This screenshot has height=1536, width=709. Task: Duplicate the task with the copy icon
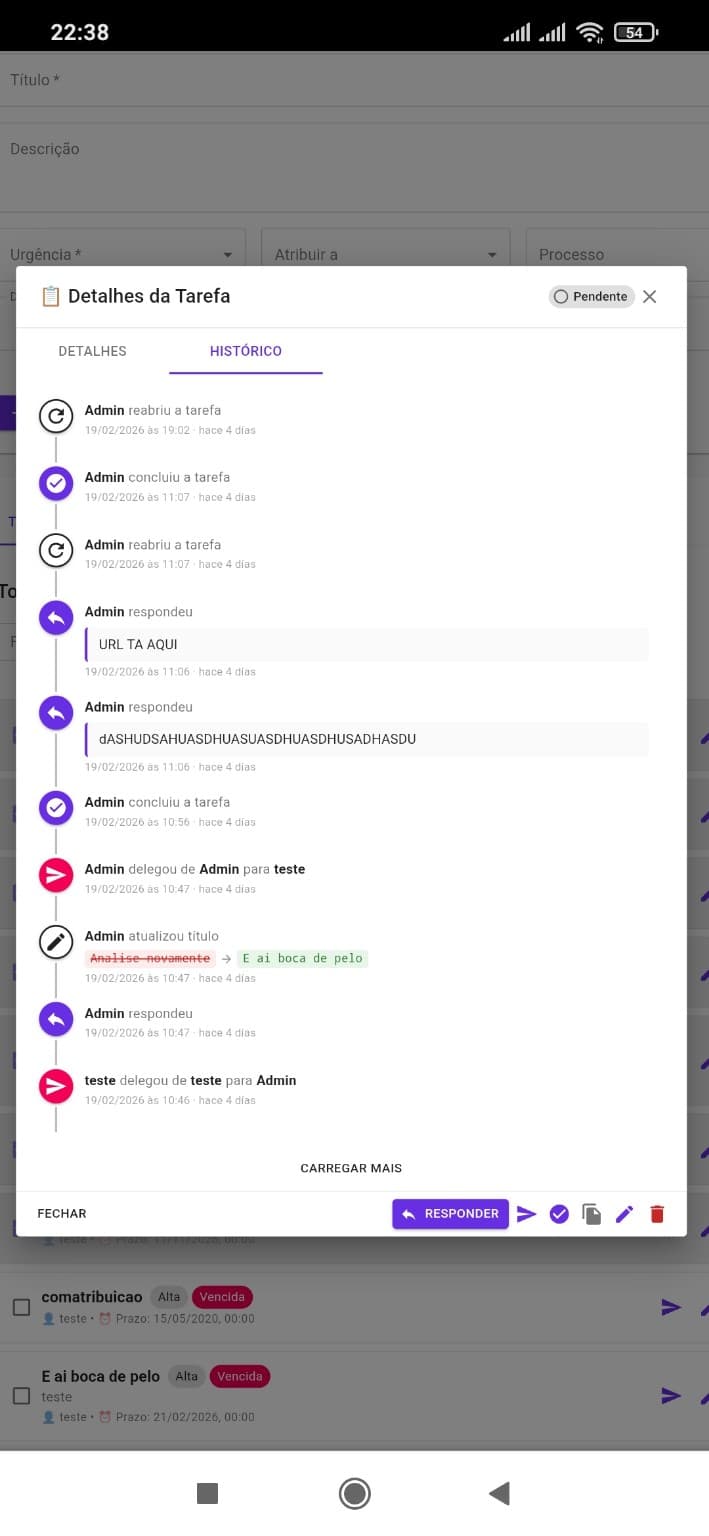pos(592,1214)
